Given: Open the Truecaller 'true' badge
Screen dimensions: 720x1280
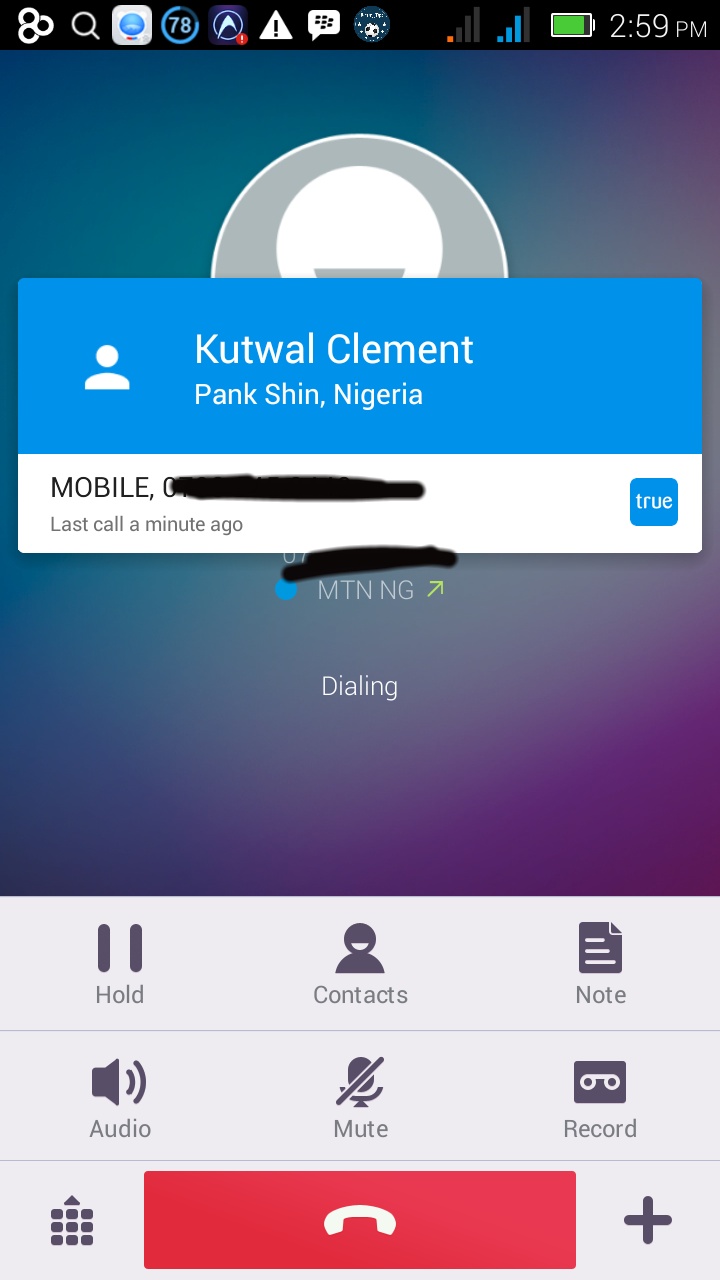Looking at the screenshot, I should click(654, 502).
